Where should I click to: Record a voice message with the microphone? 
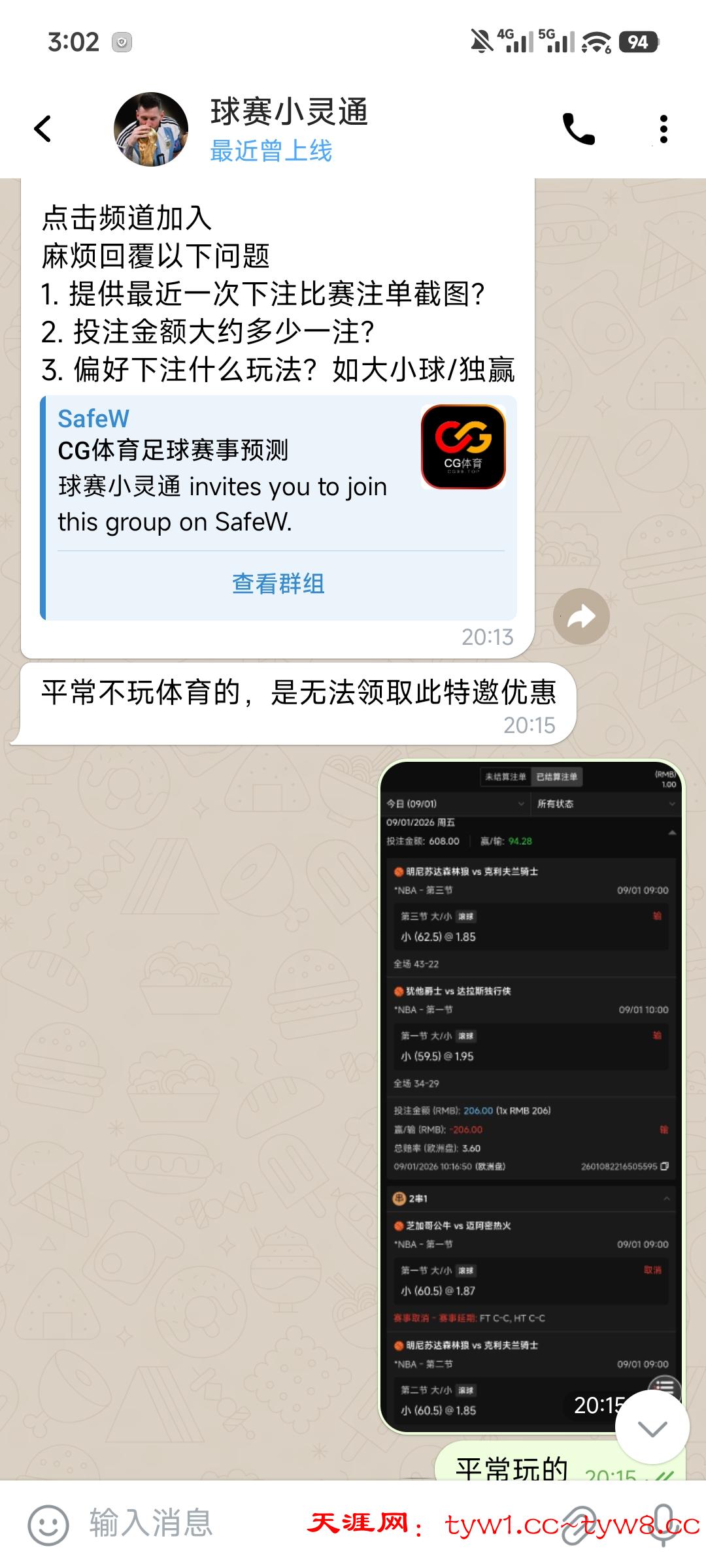click(x=662, y=1525)
